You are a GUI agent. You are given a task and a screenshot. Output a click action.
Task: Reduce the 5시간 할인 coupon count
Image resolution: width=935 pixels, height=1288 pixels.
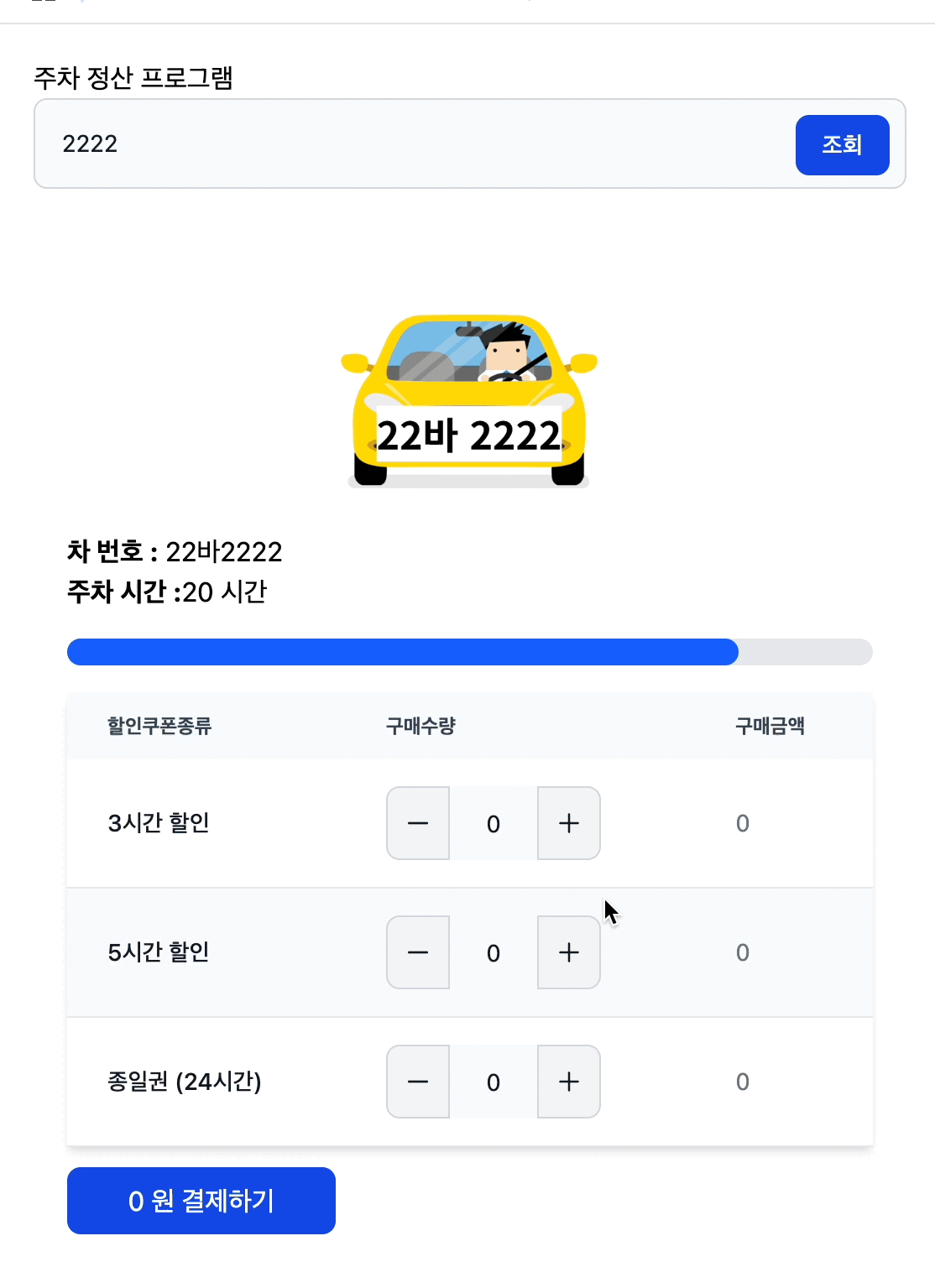point(418,952)
